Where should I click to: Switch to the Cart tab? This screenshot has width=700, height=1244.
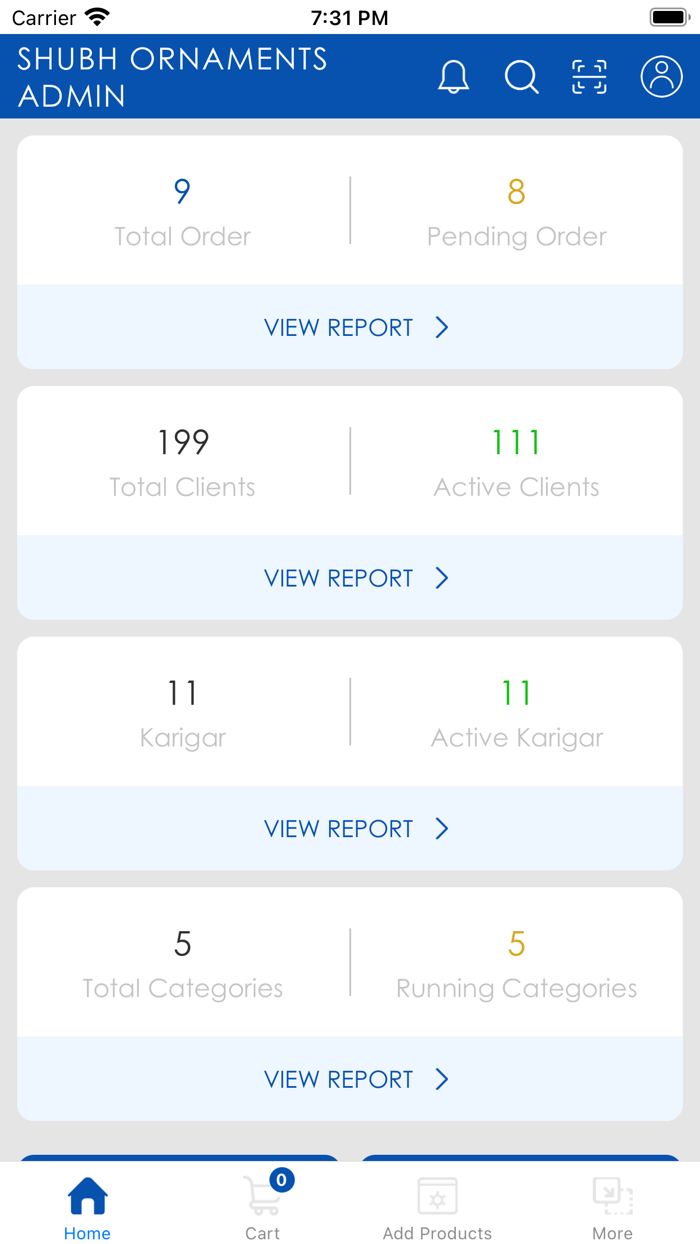coord(263,1207)
